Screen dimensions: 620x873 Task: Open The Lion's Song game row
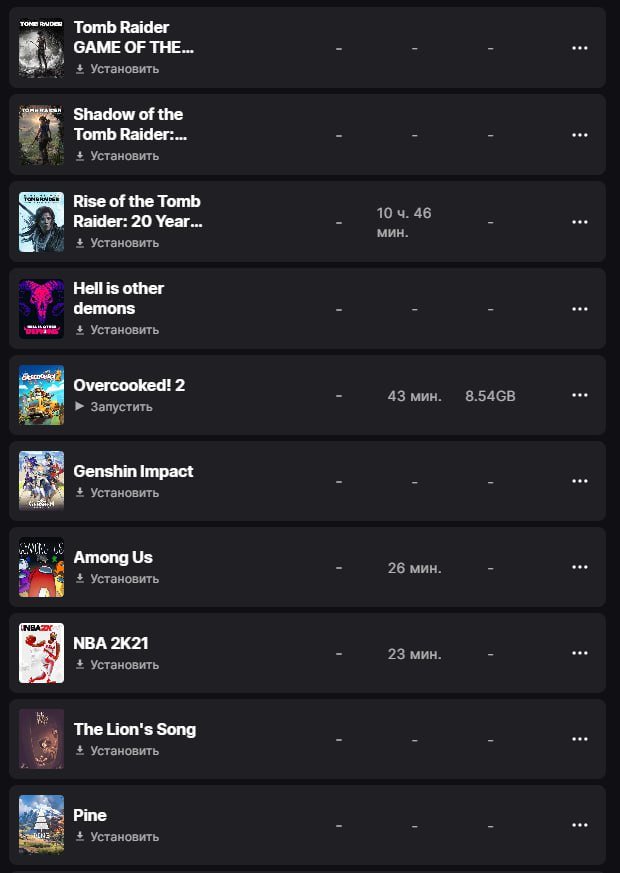(134, 729)
